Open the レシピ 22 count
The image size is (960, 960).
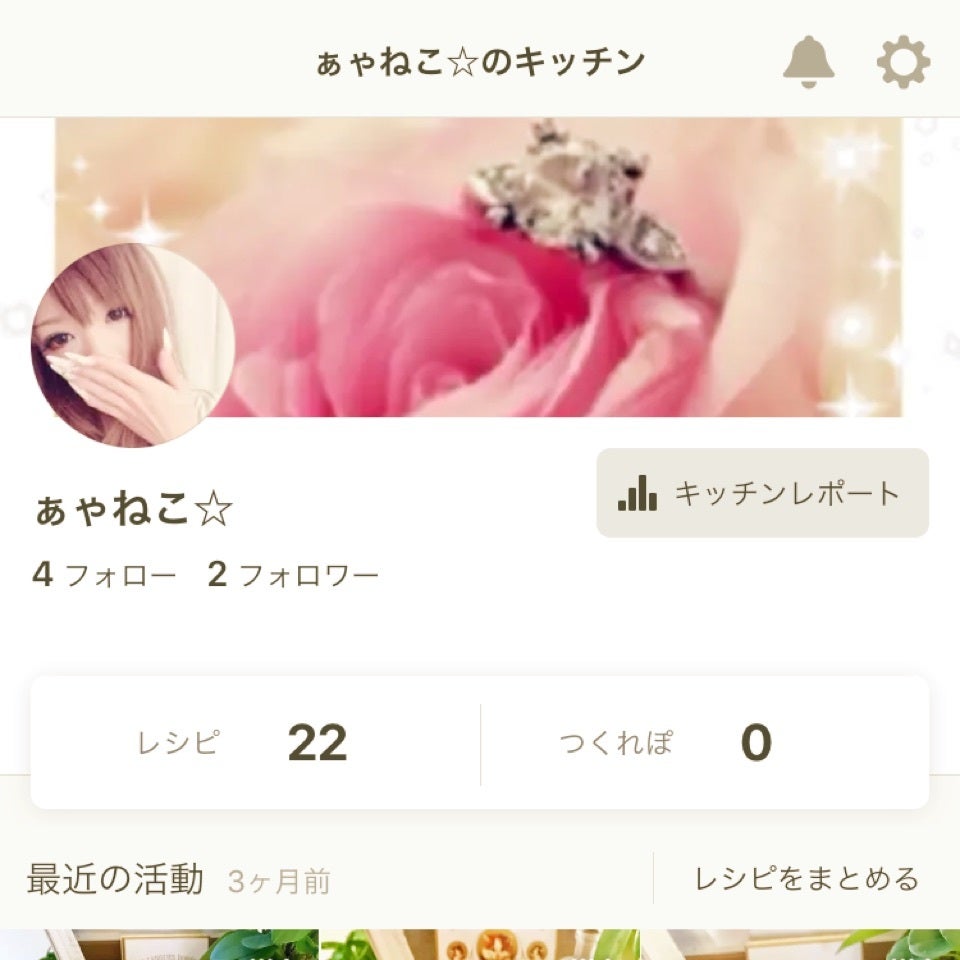click(255, 743)
